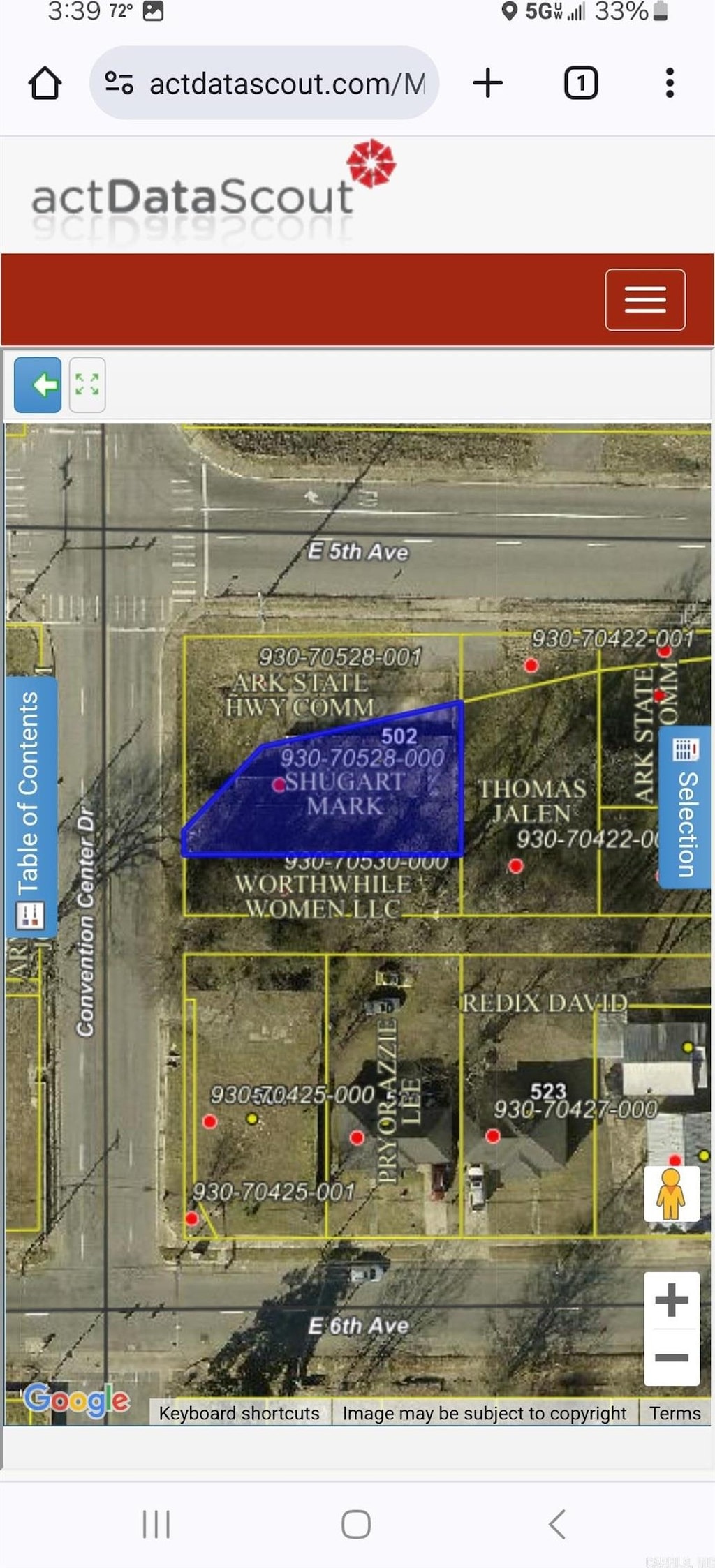Tap the browser home icon
The width and height of the screenshot is (715, 1568).
pyautogui.click(x=45, y=83)
